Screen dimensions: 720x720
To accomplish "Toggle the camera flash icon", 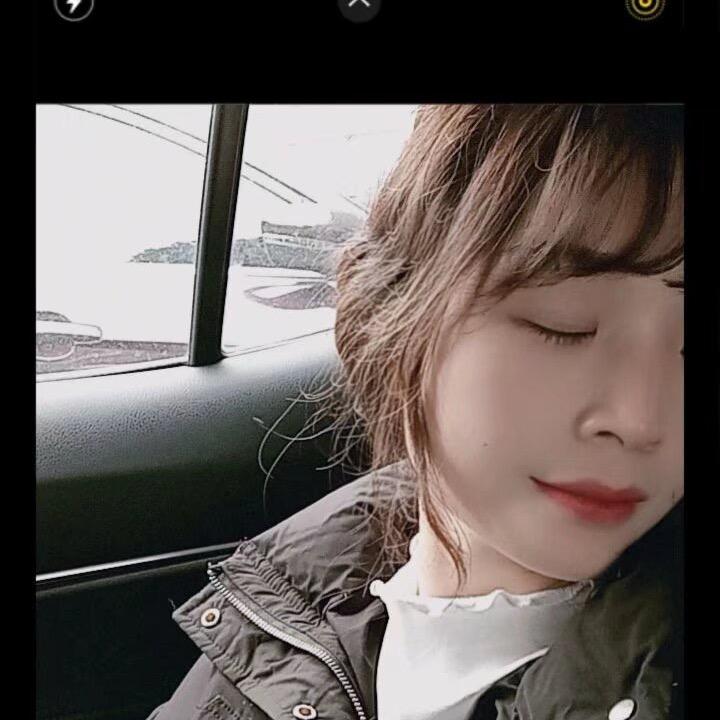I will (x=73, y=5).
